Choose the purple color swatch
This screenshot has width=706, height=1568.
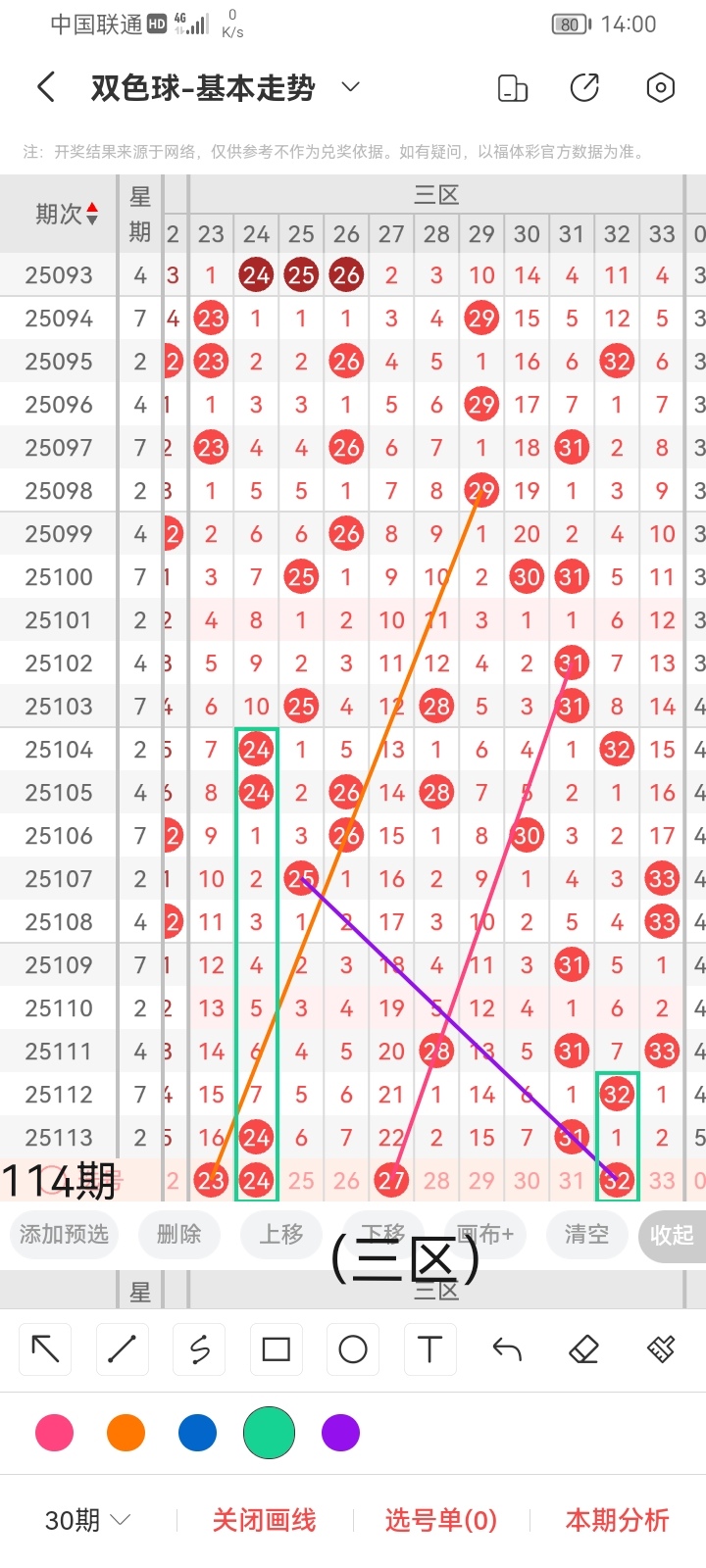coord(340,1433)
